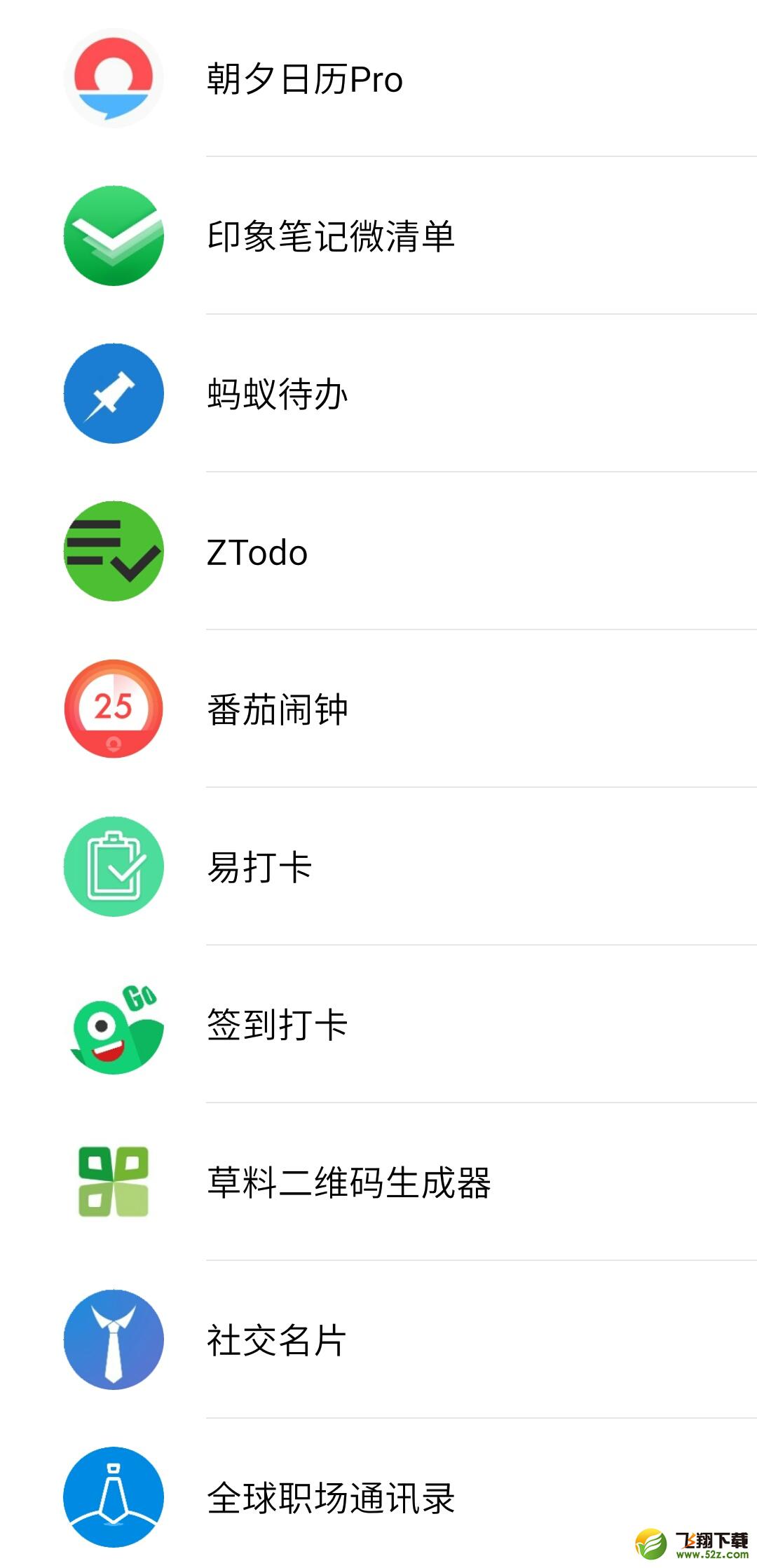
Task: Tap the ZTodo list item
Action: coord(378,551)
